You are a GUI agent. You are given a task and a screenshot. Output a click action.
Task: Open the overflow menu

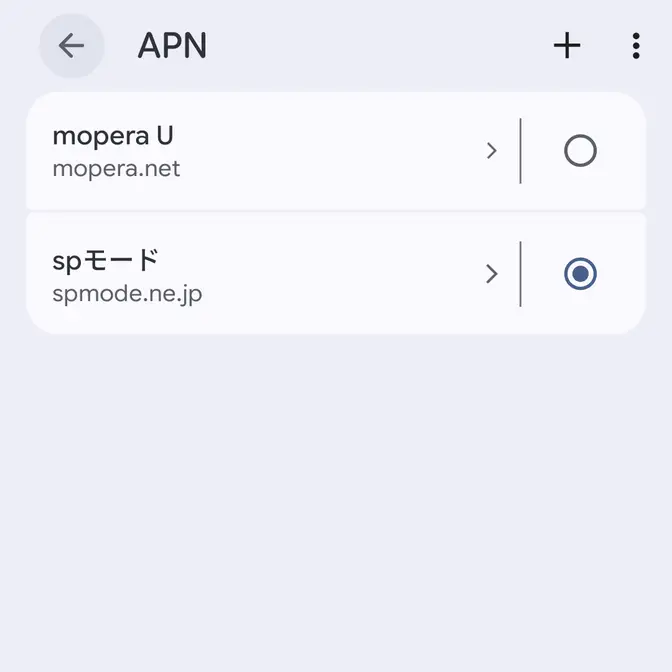(636, 46)
